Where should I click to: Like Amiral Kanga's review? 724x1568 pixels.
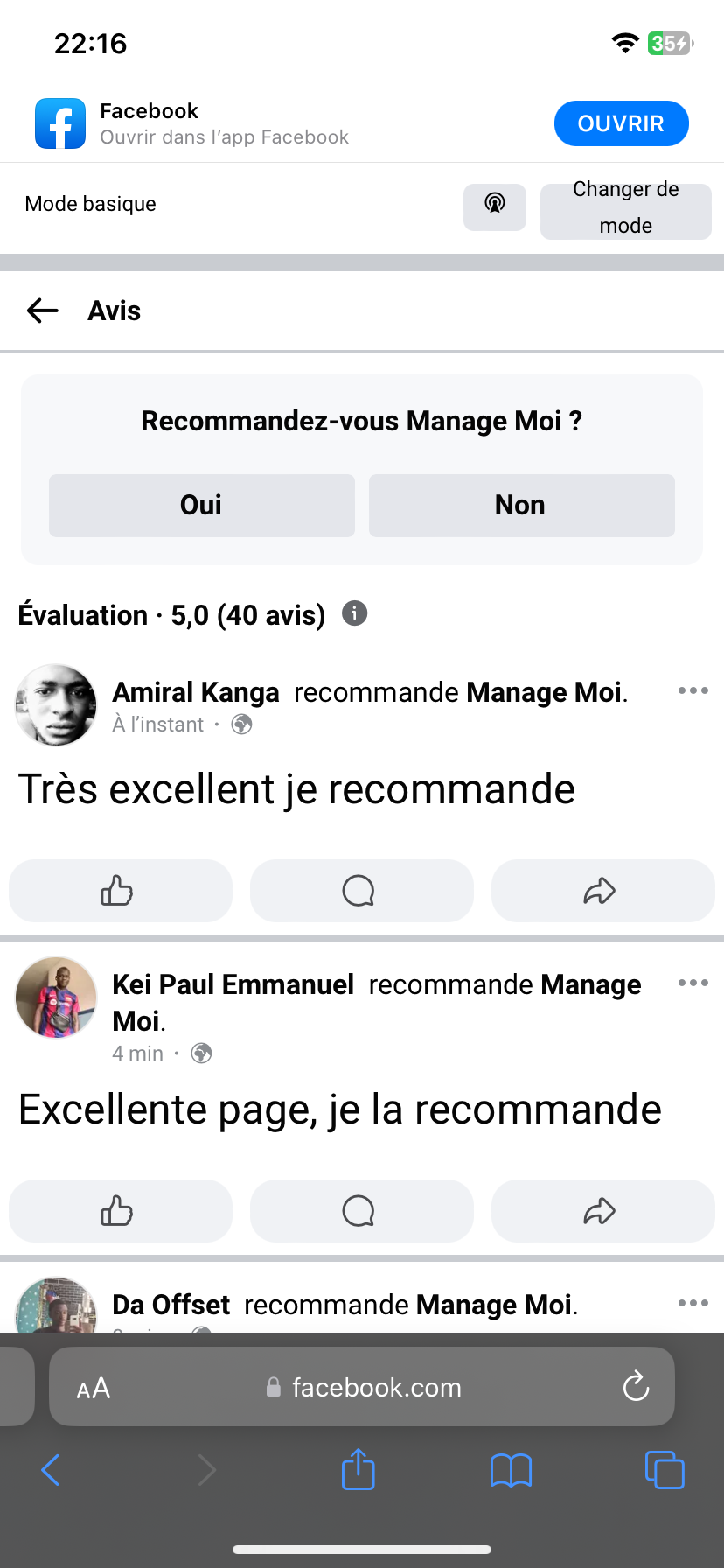point(120,891)
